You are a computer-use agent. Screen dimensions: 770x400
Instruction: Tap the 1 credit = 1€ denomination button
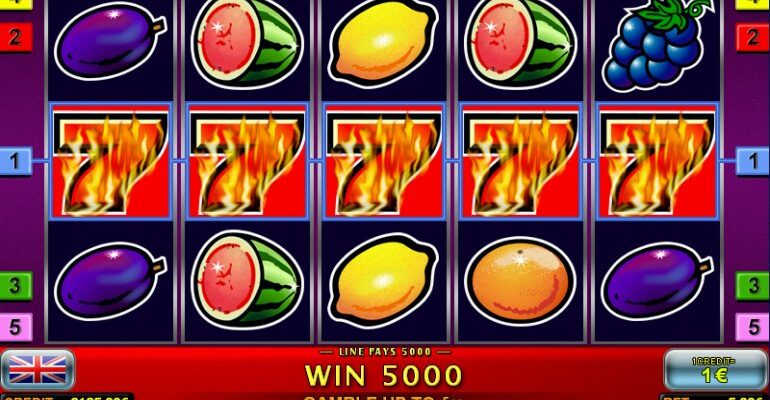click(715, 369)
